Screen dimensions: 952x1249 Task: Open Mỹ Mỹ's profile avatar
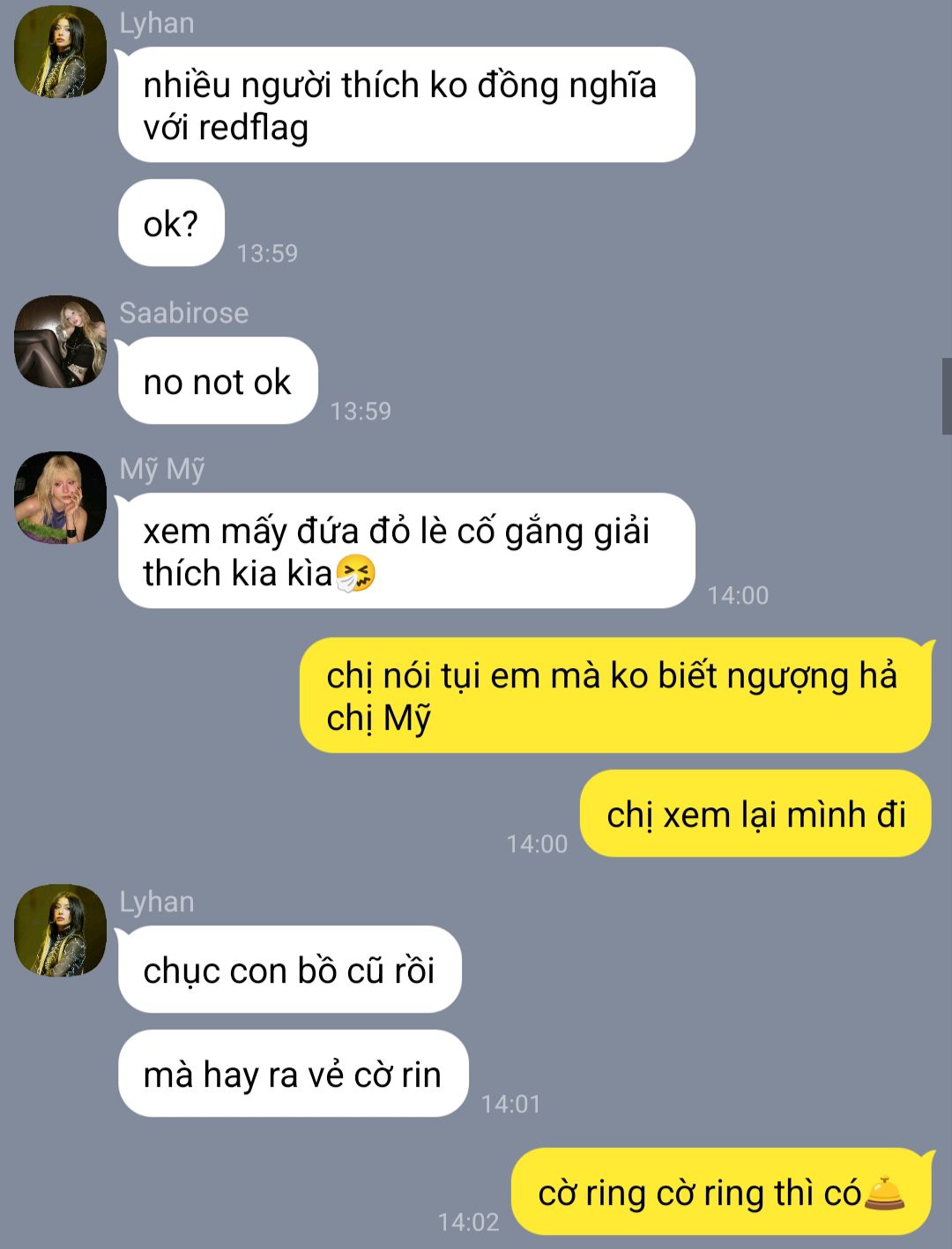pyautogui.click(x=60, y=497)
